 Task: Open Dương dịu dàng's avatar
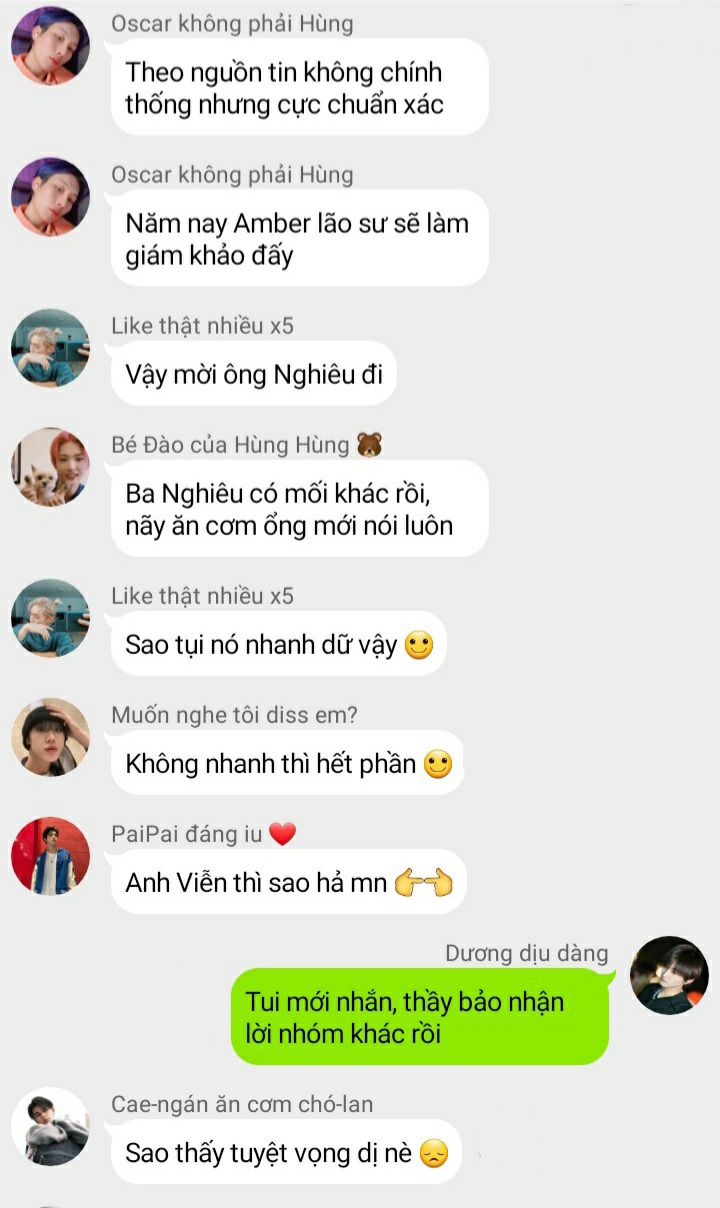tap(669, 975)
